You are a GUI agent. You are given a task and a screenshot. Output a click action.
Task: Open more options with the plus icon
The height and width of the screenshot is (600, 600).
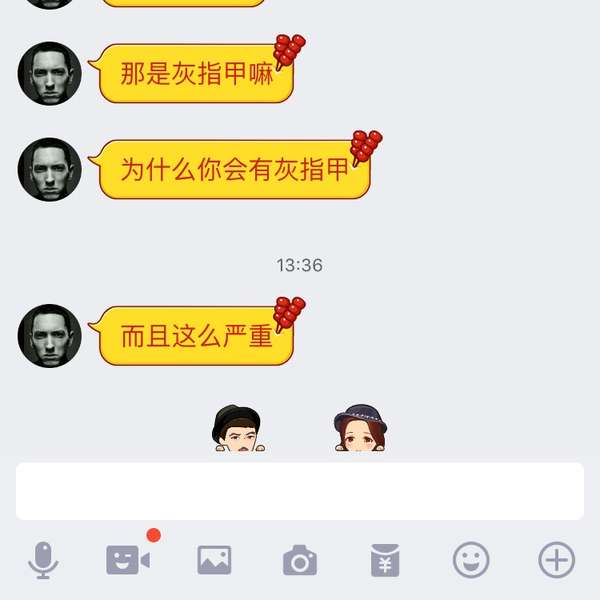[557, 559]
